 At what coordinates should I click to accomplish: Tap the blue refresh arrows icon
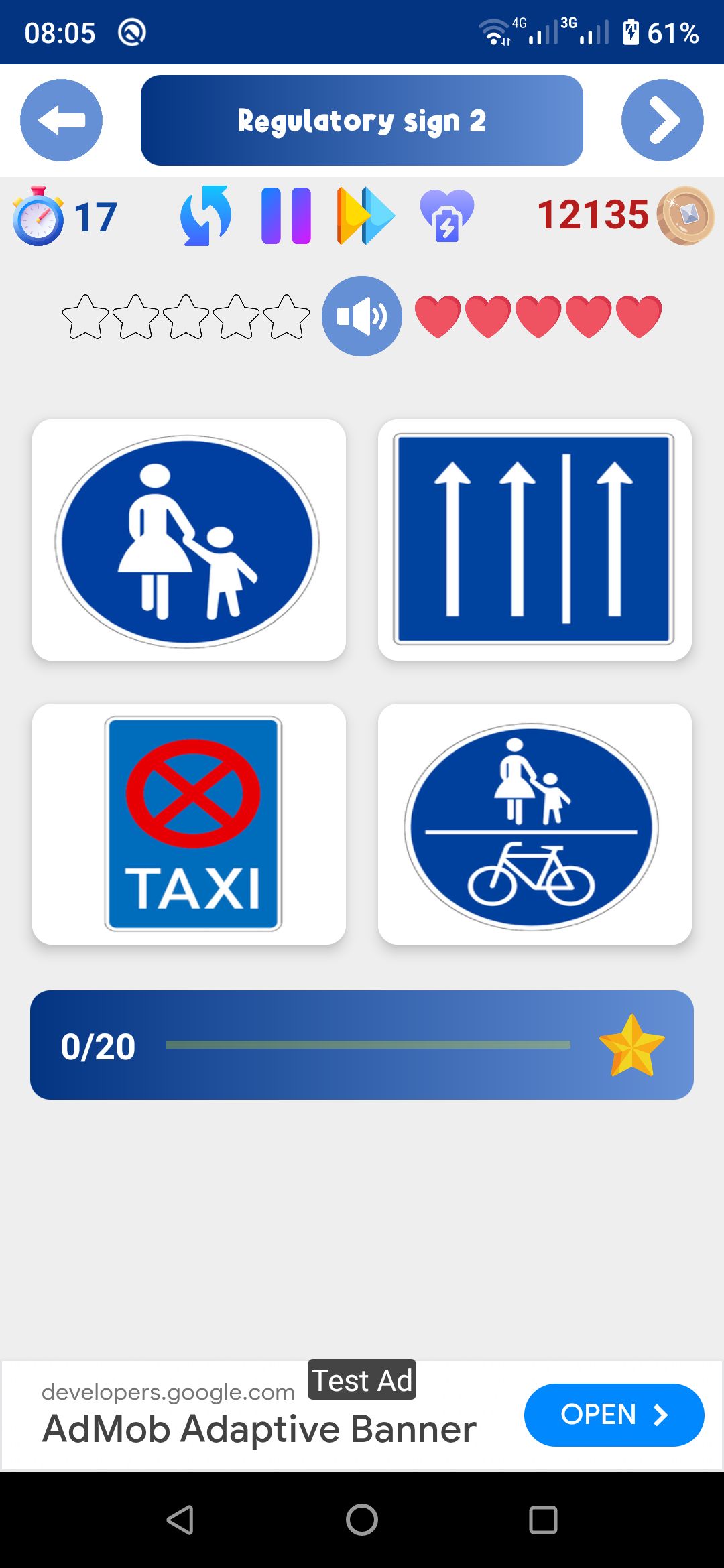tap(206, 216)
